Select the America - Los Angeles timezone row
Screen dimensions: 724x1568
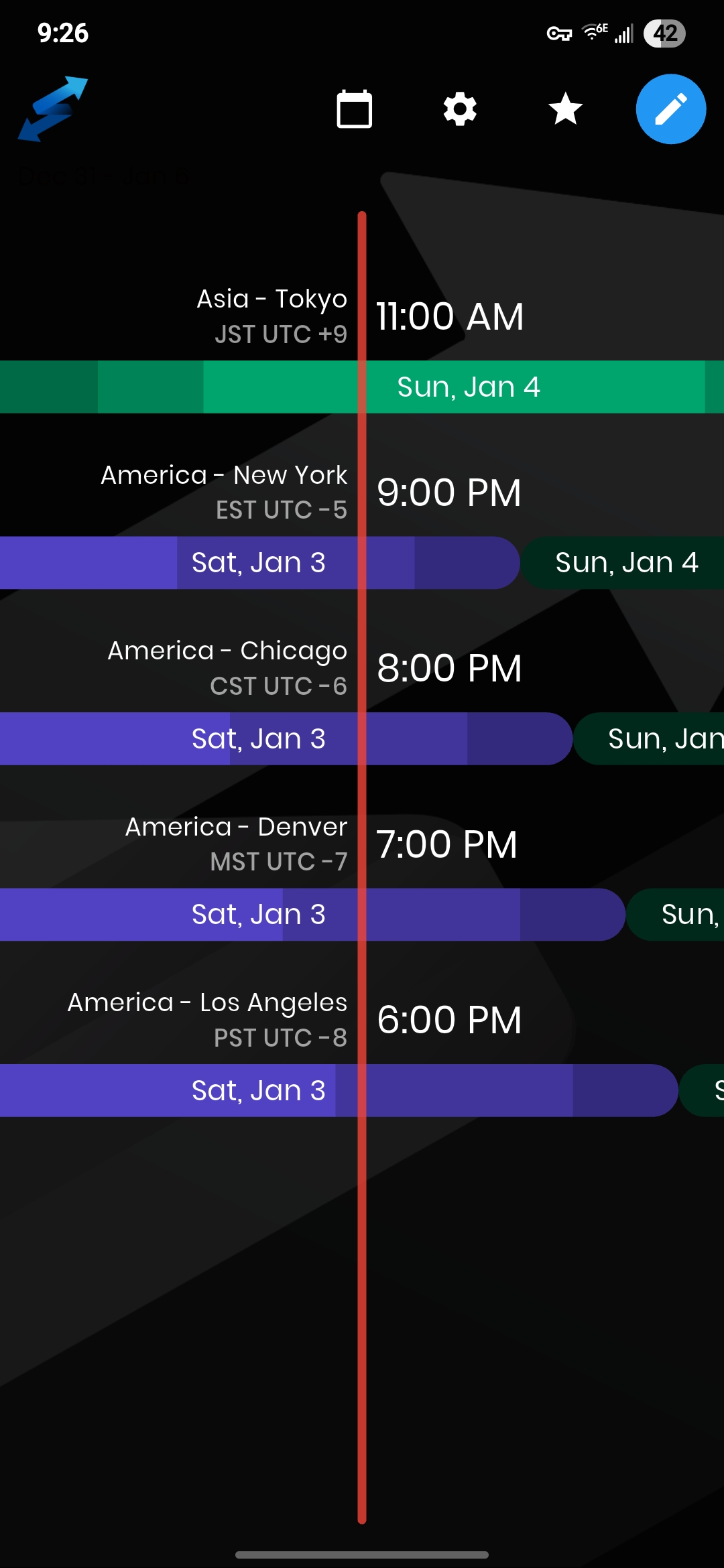tap(207, 1019)
